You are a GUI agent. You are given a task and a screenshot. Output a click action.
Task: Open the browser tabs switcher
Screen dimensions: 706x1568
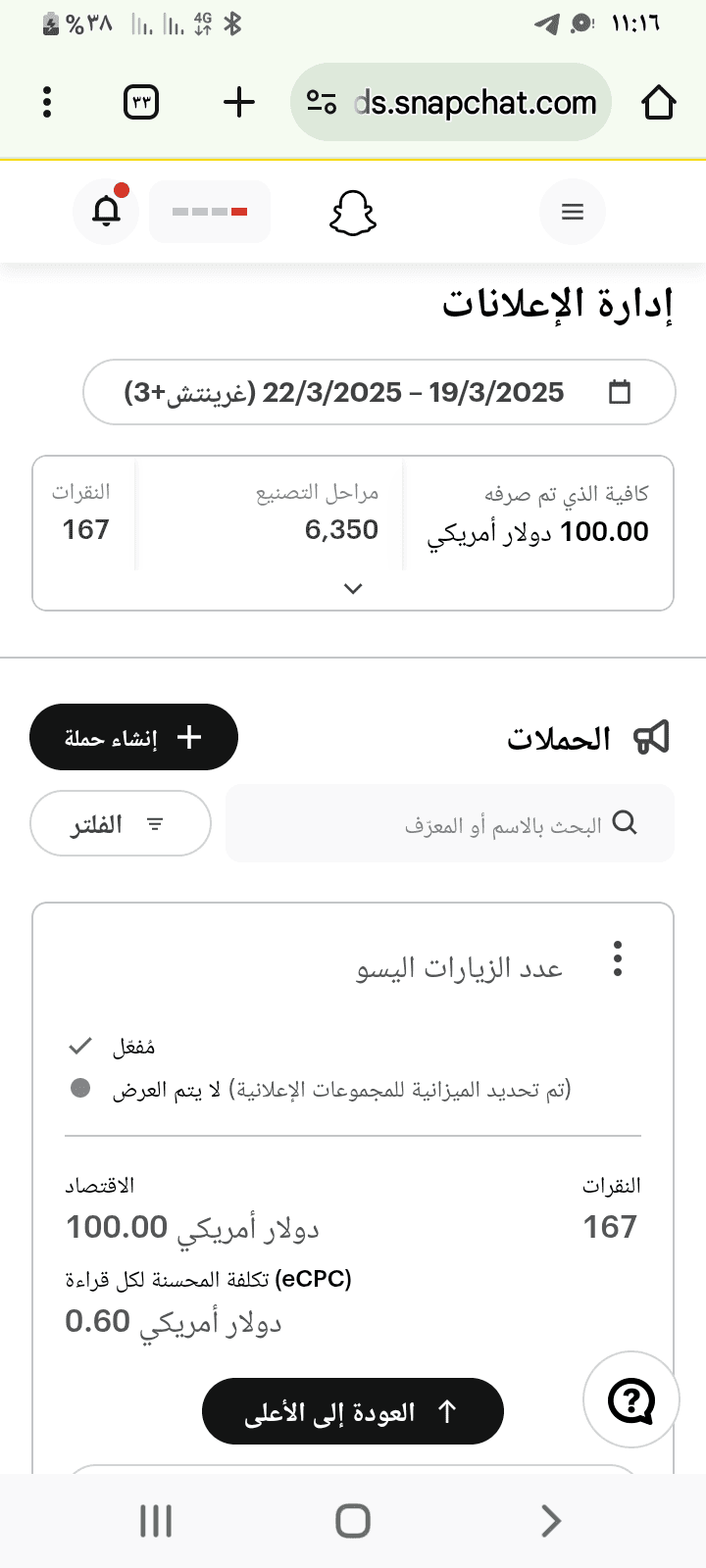pos(142,102)
